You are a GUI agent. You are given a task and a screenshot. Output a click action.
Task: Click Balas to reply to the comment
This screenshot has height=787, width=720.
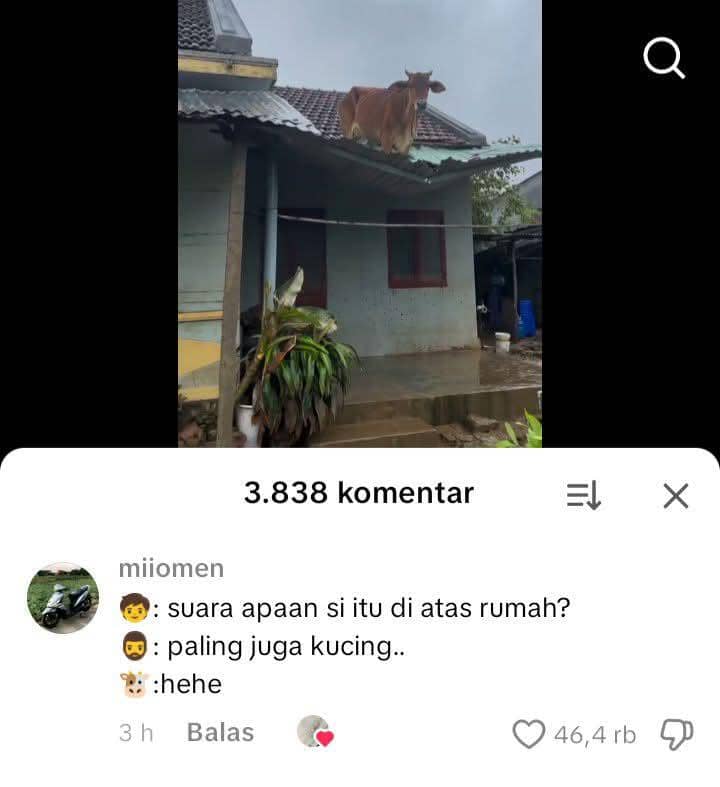point(221,732)
